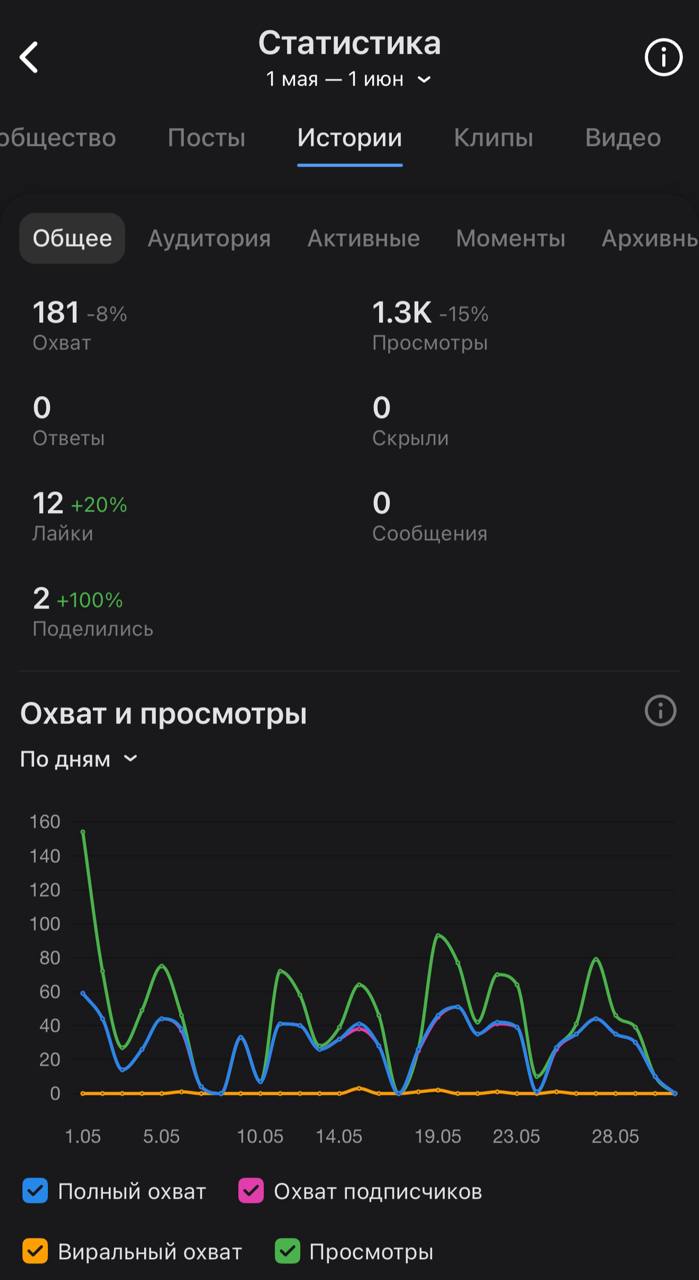The width and height of the screenshot is (699, 1280).
Task: Go back using the top arrow
Action: (30, 57)
